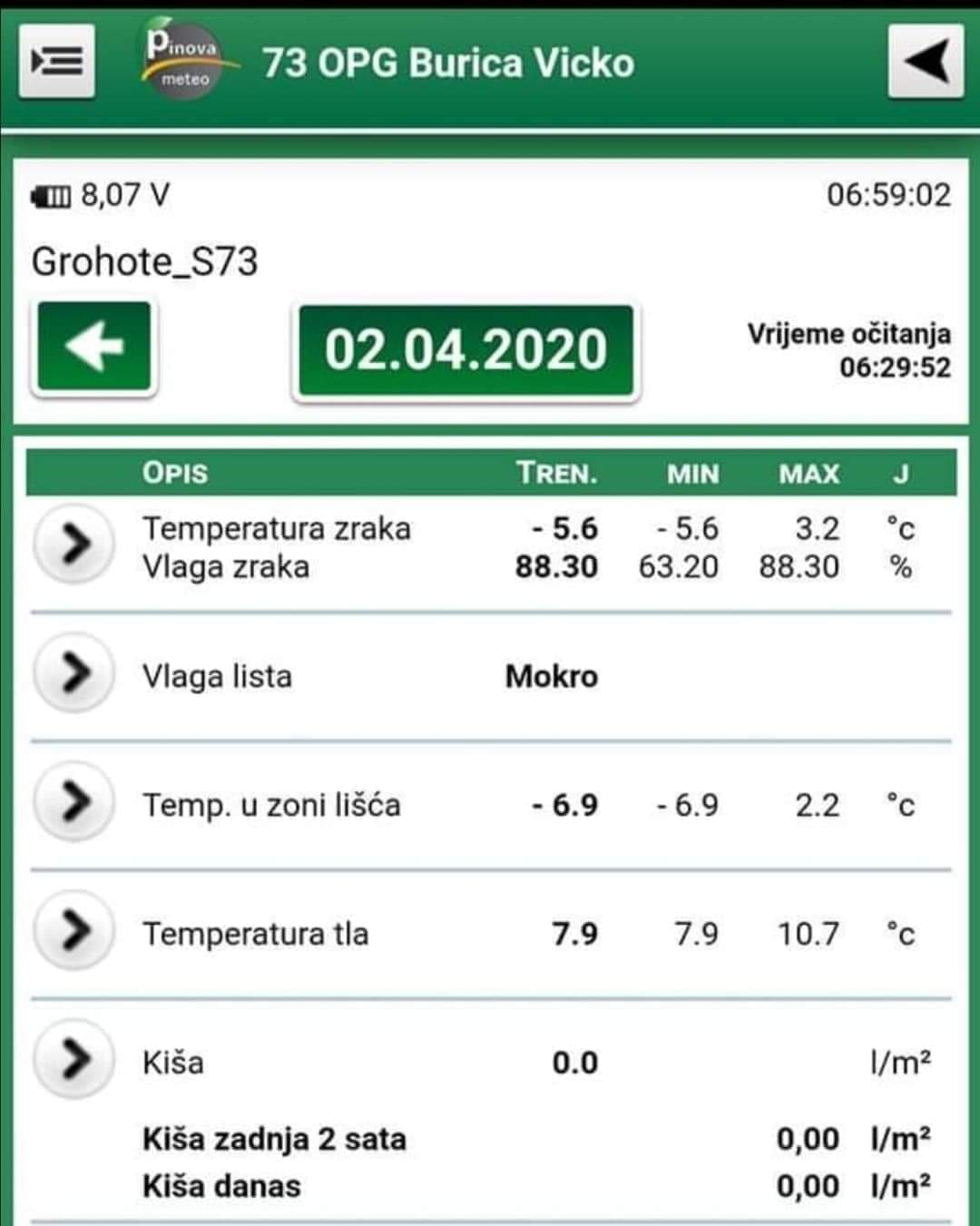The image size is (980, 1226).
Task: Go to the previous day's readings
Action: pos(93,348)
